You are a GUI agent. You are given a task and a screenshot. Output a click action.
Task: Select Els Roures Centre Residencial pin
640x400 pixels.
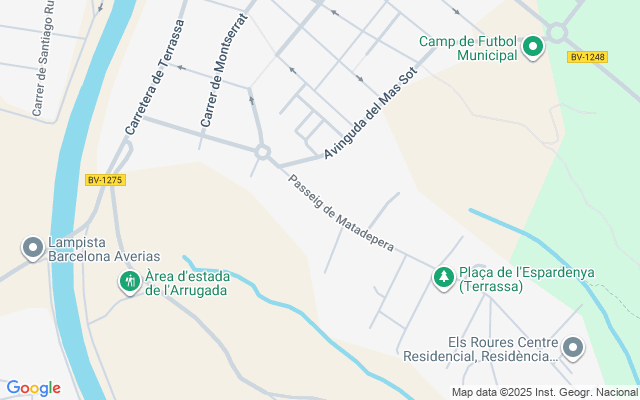pyautogui.click(x=573, y=348)
